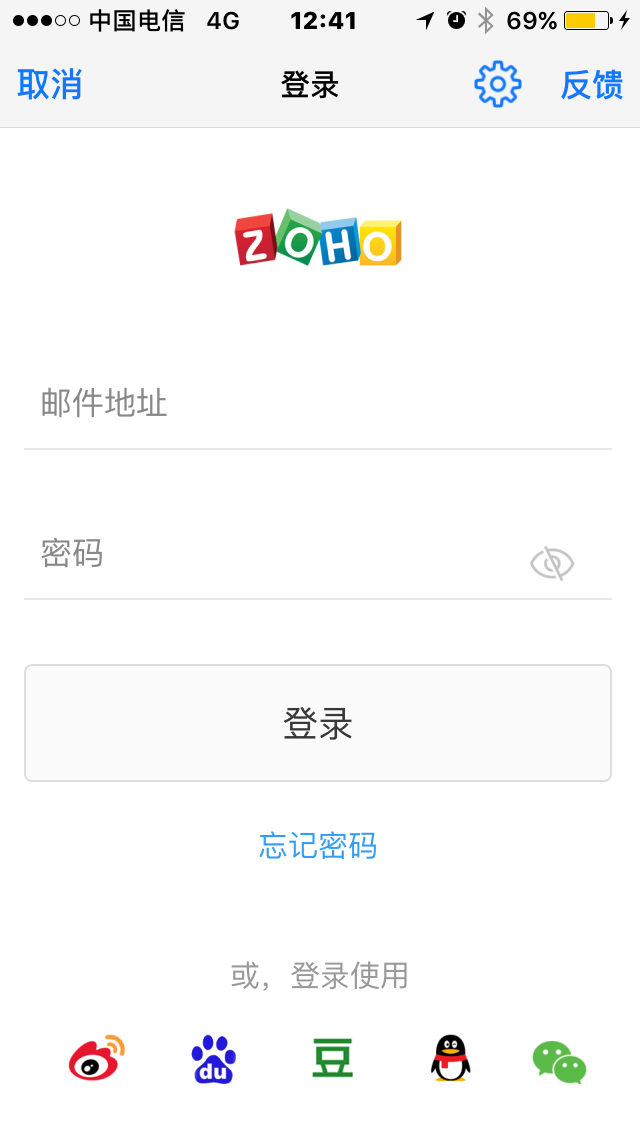640x1136 pixels.
Task: Focus the 邮件地址 email field
Action: pos(318,404)
